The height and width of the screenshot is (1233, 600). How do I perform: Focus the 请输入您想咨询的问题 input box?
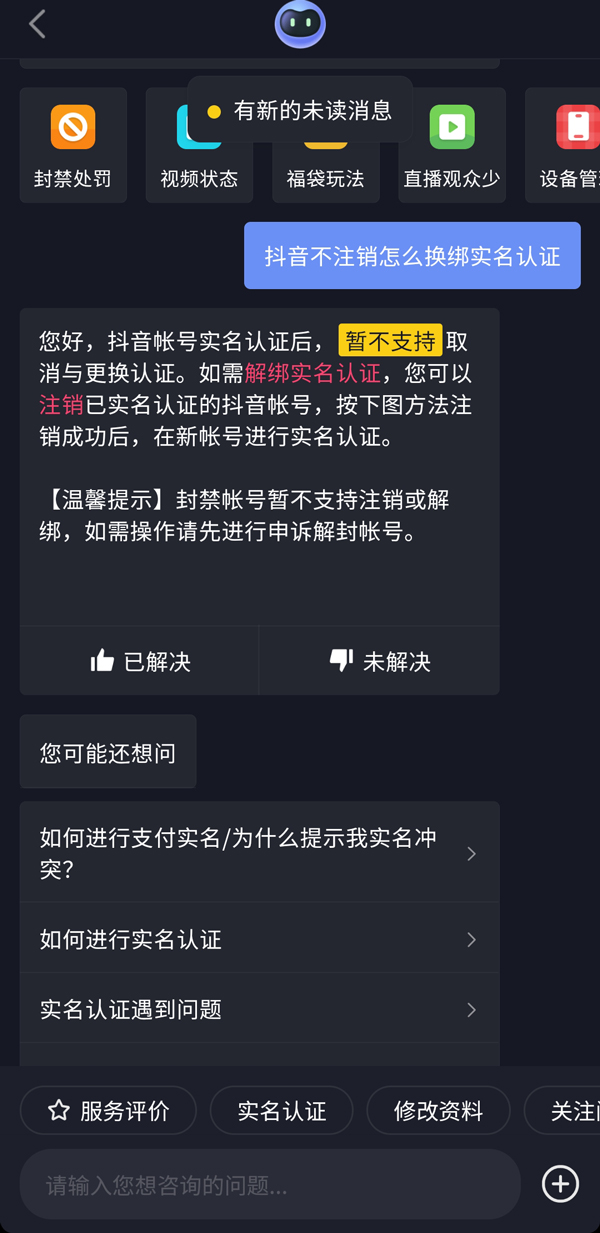[270, 1186]
